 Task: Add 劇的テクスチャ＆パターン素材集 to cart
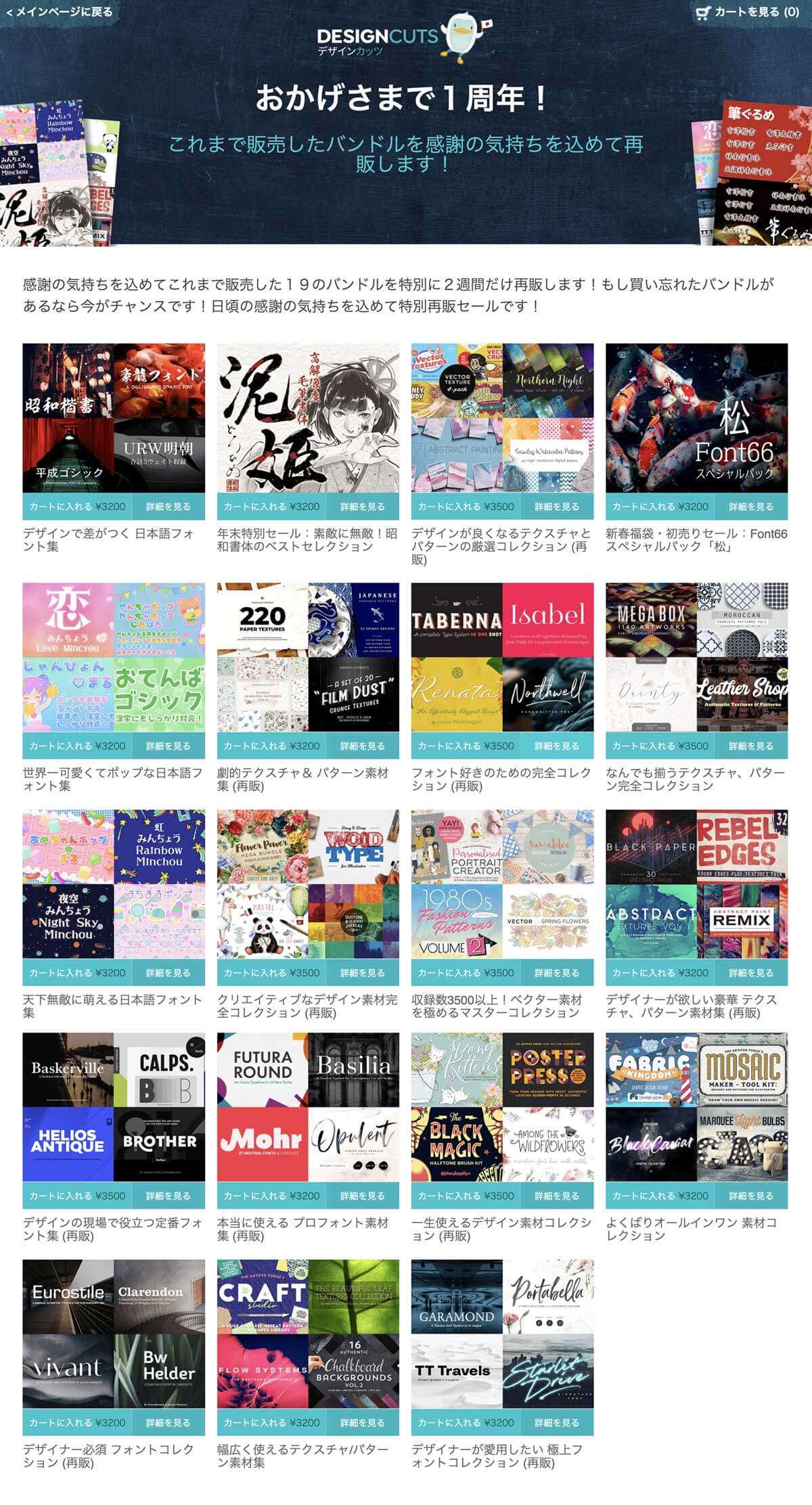(271, 746)
